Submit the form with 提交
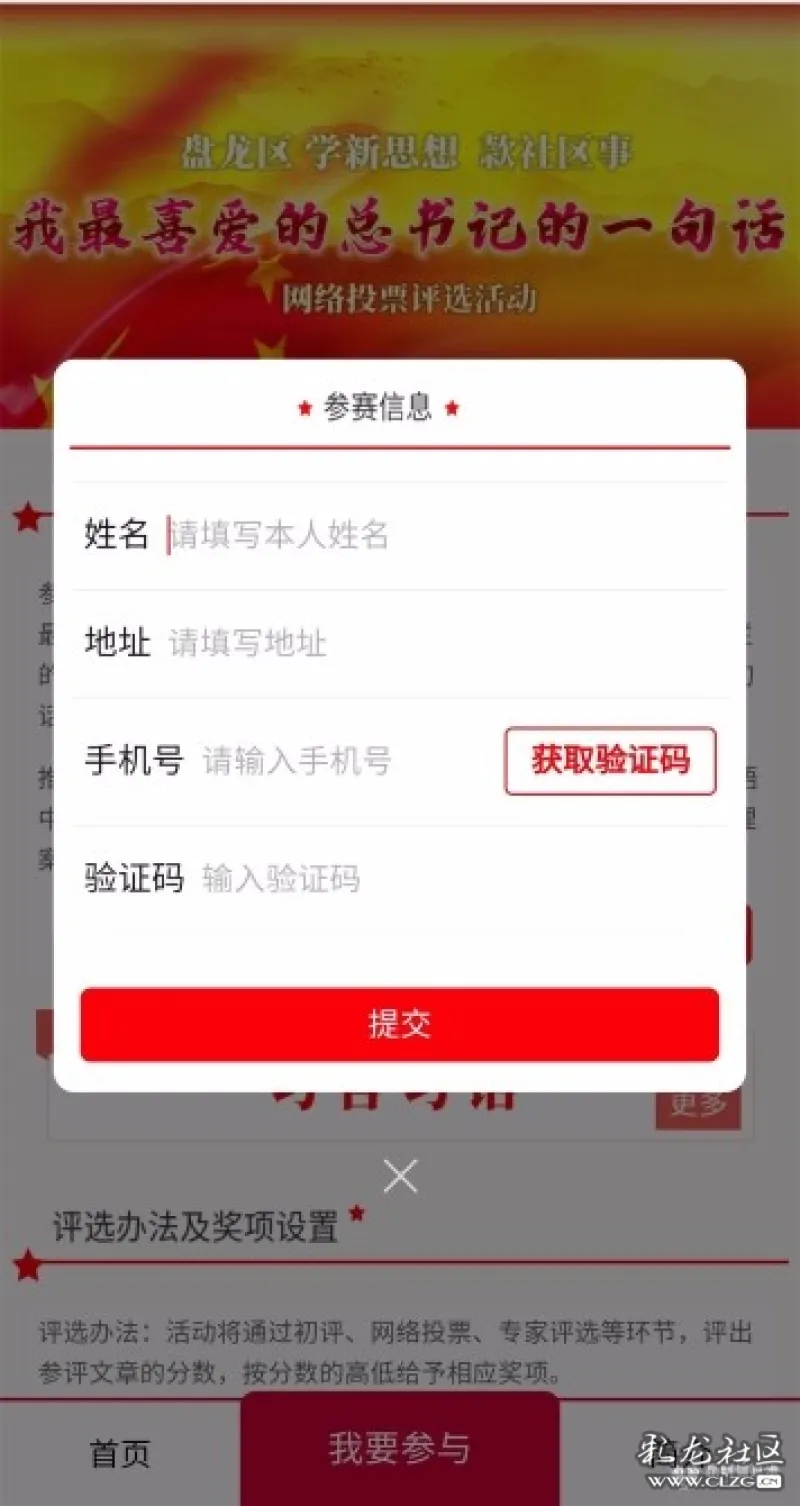The width and height of the screenshot is (800, 1506). click(399, 1024)
